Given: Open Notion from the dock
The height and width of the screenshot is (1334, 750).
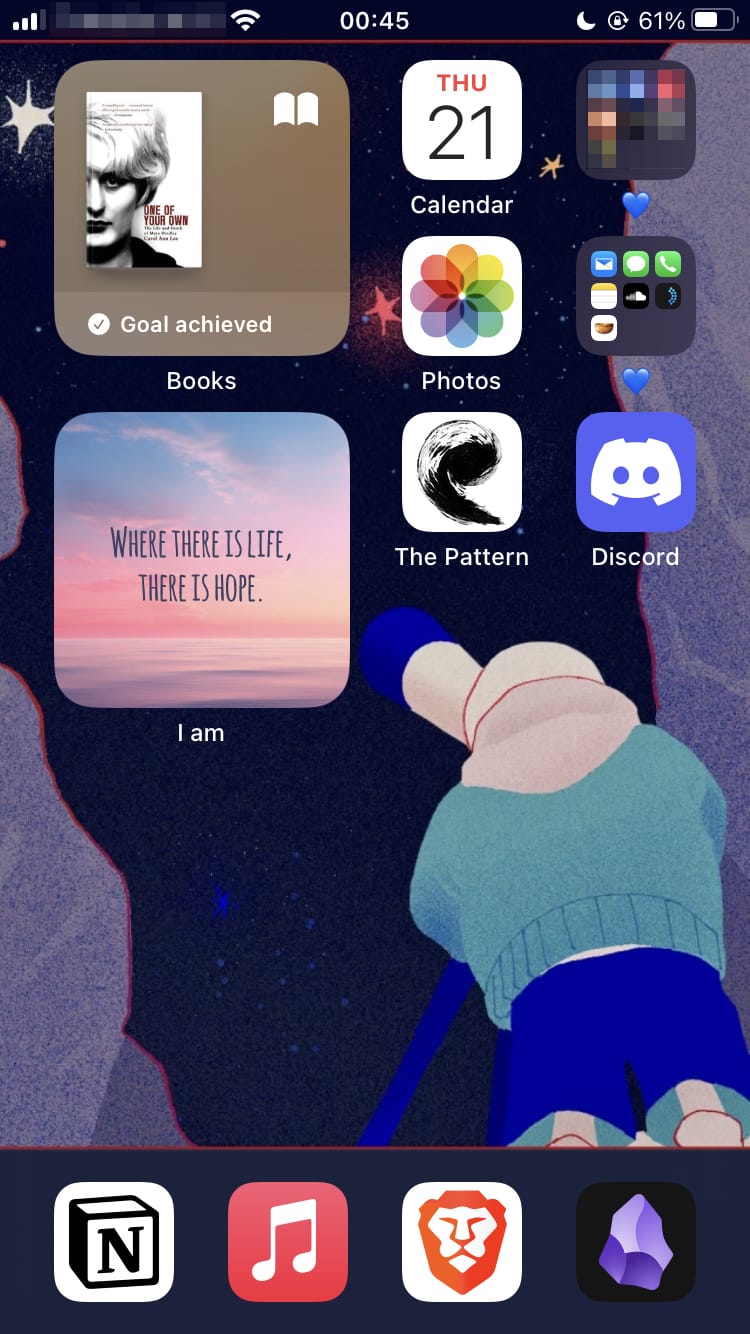Looking at the screenshot, I should (114, 1241).
